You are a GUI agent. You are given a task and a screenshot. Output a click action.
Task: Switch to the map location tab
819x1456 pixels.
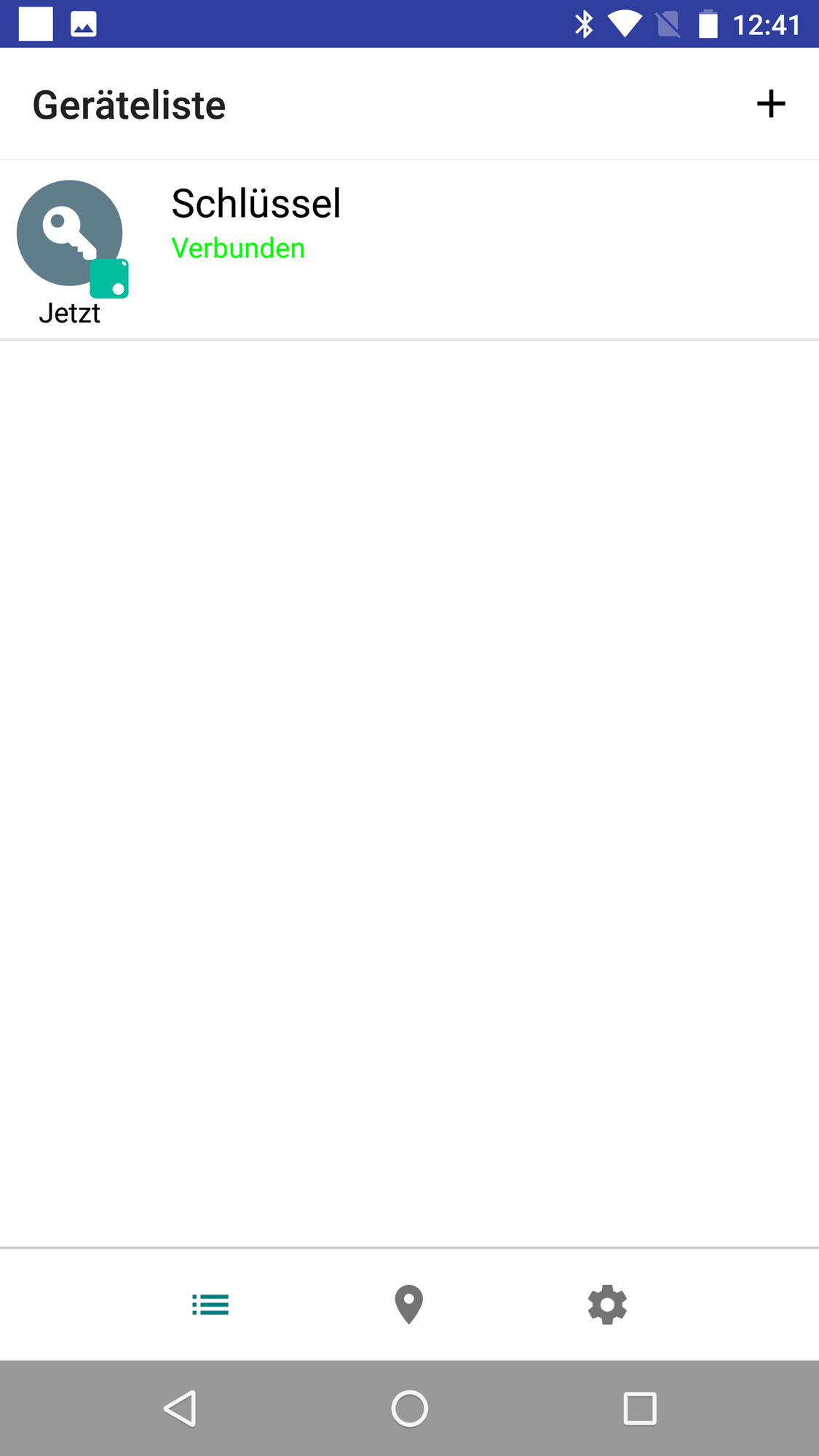point(408,1305)
